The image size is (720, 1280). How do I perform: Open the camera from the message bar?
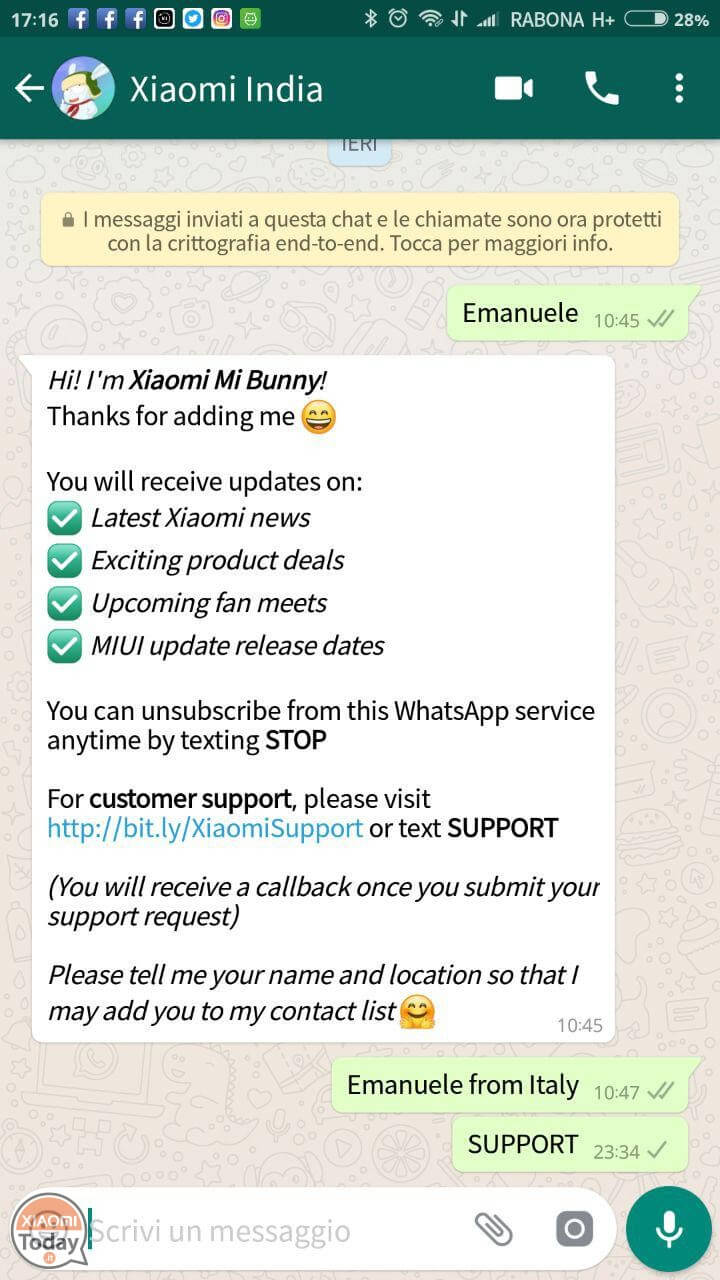574,1229
